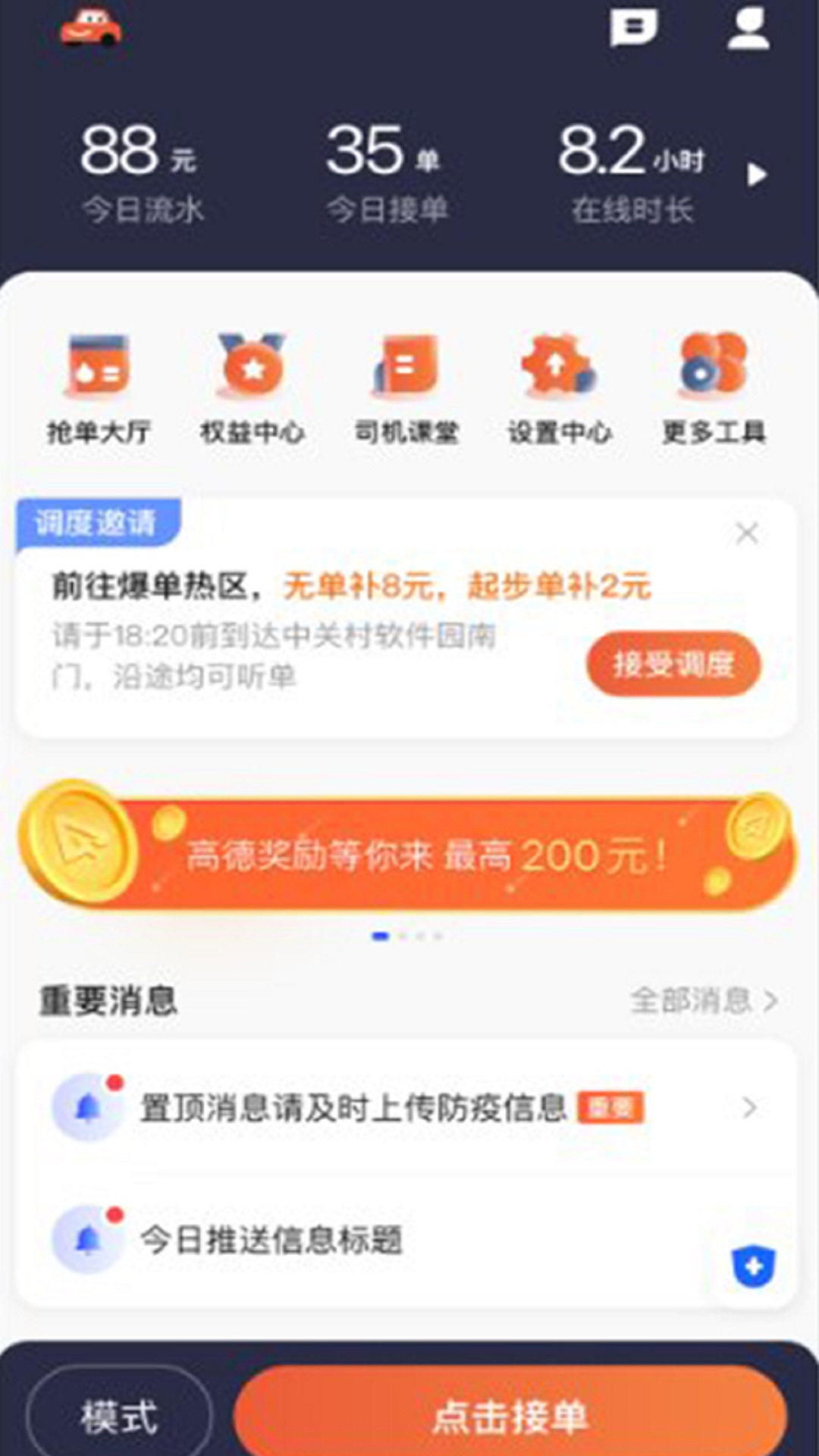Open 抢单大厅 (Order Grab Hall)
819x1456 pixels.
click(98, 387)
